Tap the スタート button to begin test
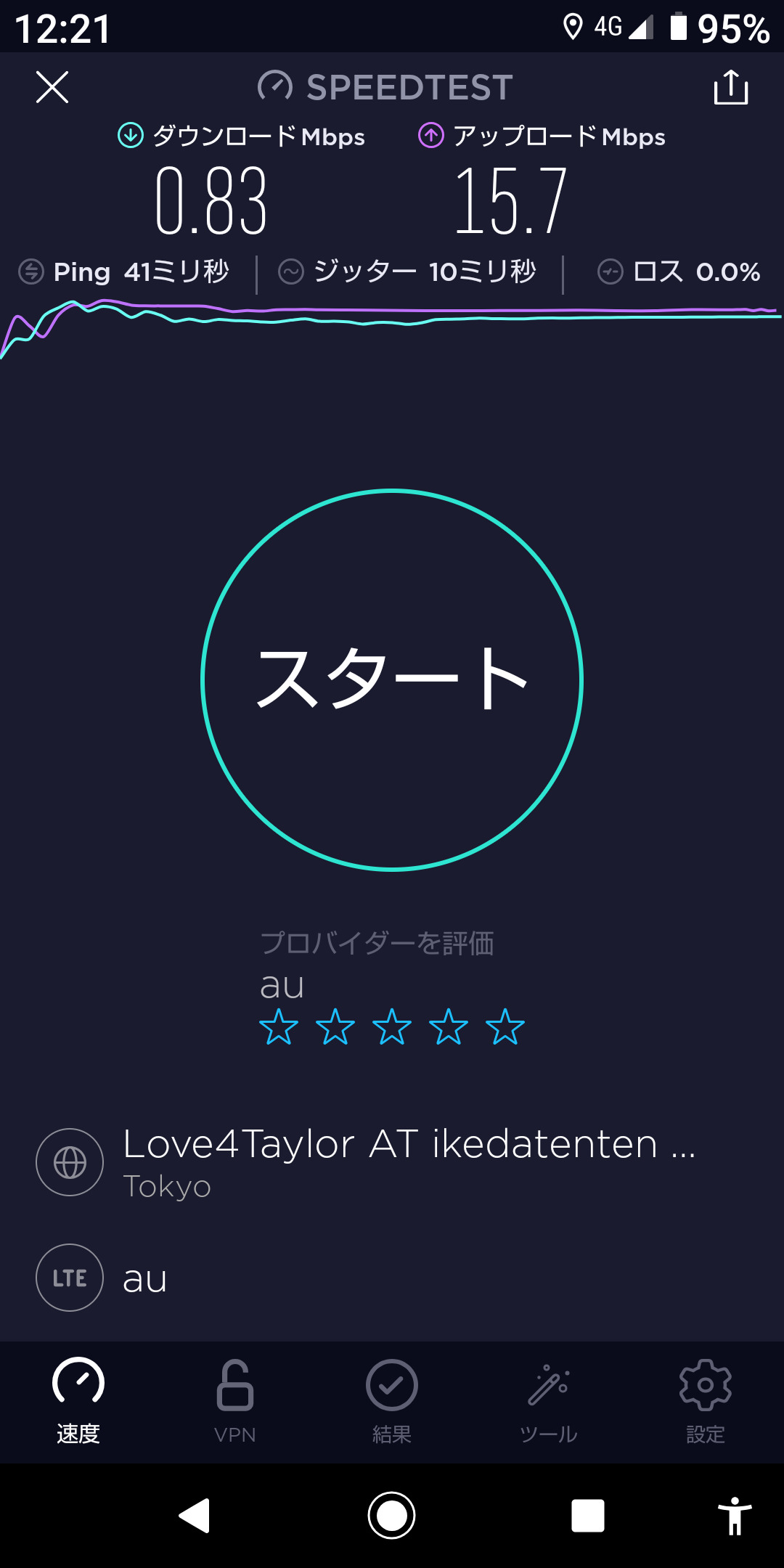784x1568 pixels. pos(392,679)
